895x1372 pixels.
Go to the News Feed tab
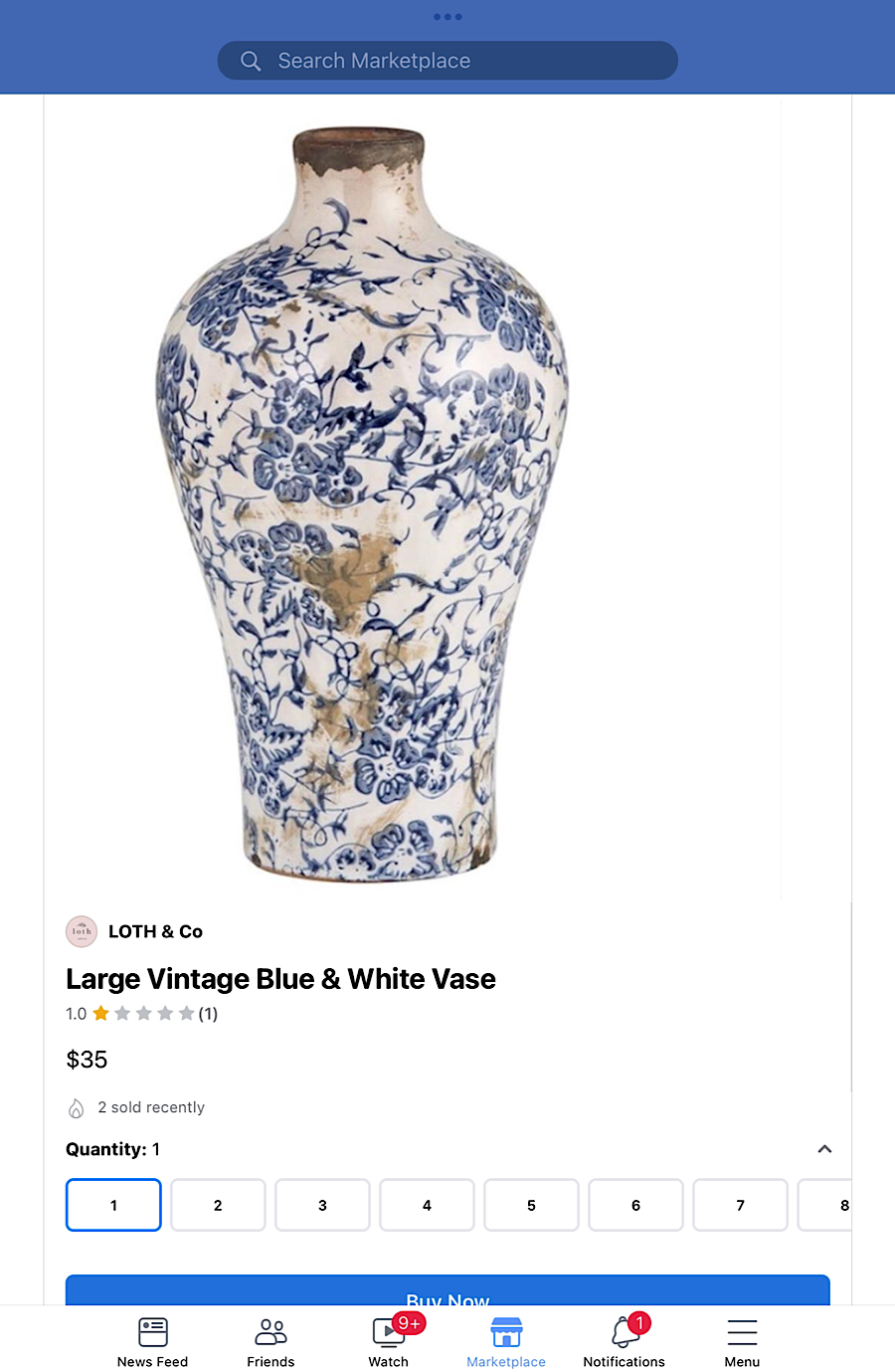coord(152,1341)
